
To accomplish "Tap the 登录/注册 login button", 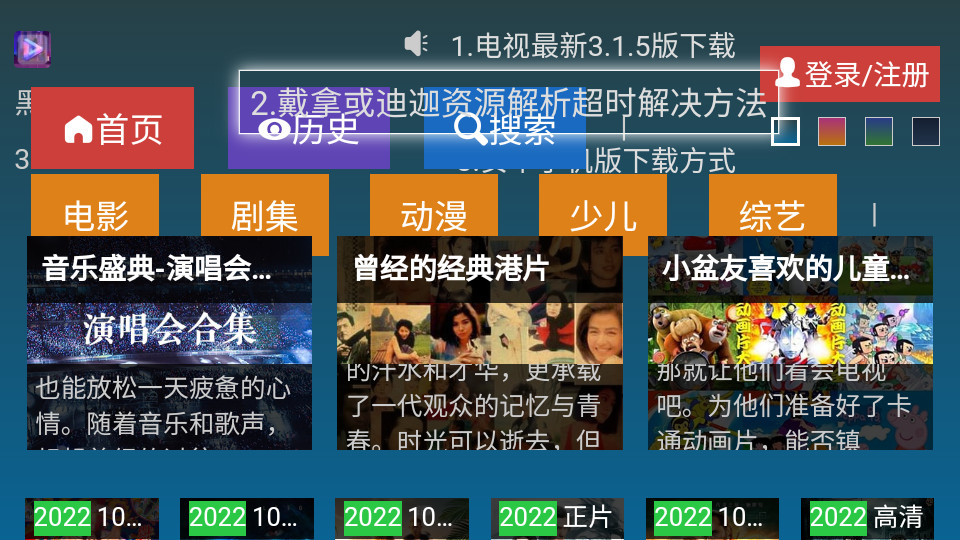I will coord(849,74).
